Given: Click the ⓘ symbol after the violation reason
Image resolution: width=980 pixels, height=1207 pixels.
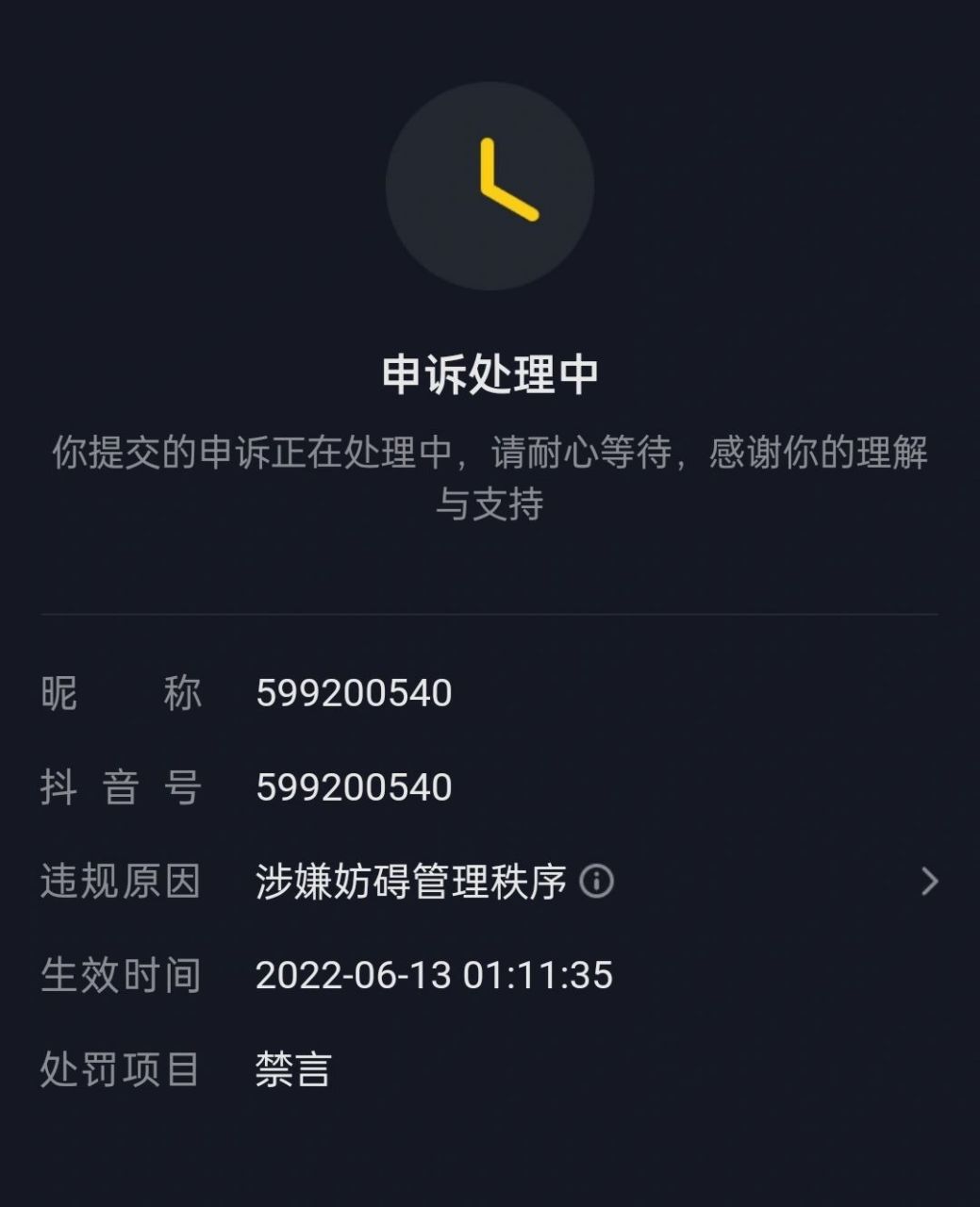Looking at the screenshot, I should (x=598, y=883).
